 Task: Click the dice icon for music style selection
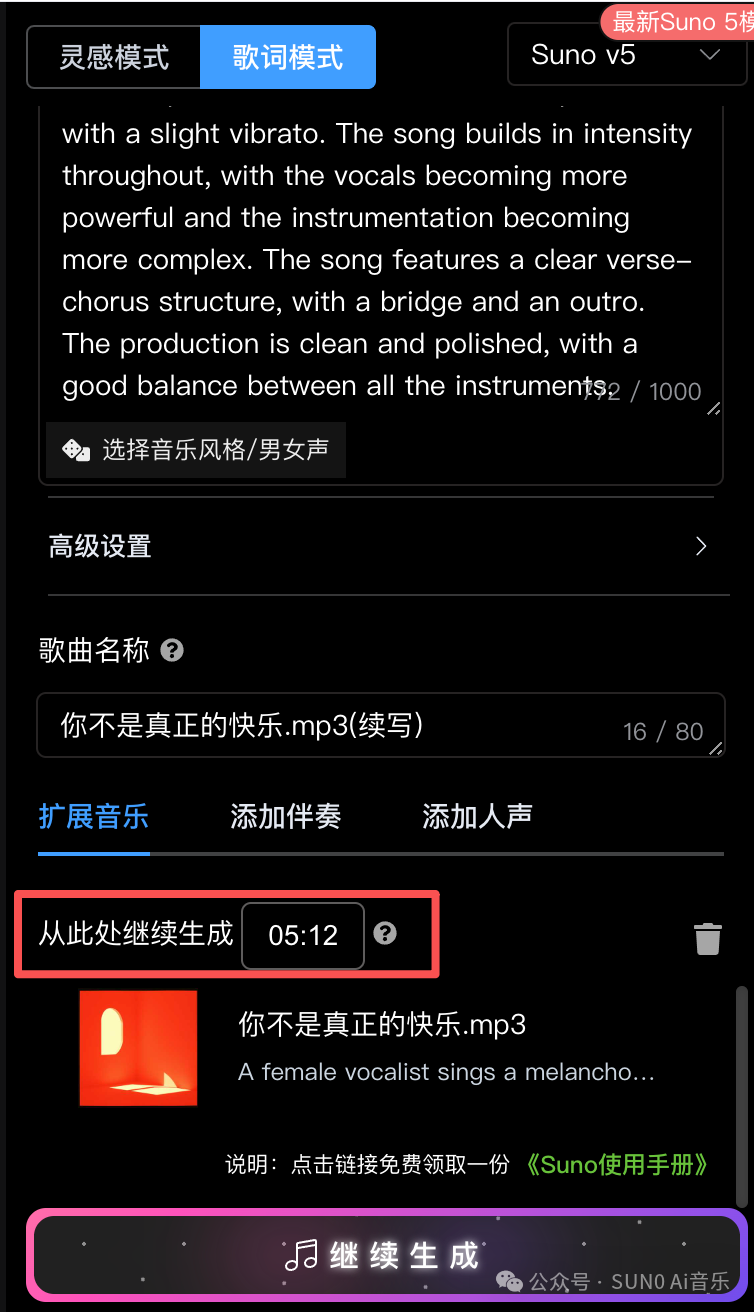coord(76,450)
